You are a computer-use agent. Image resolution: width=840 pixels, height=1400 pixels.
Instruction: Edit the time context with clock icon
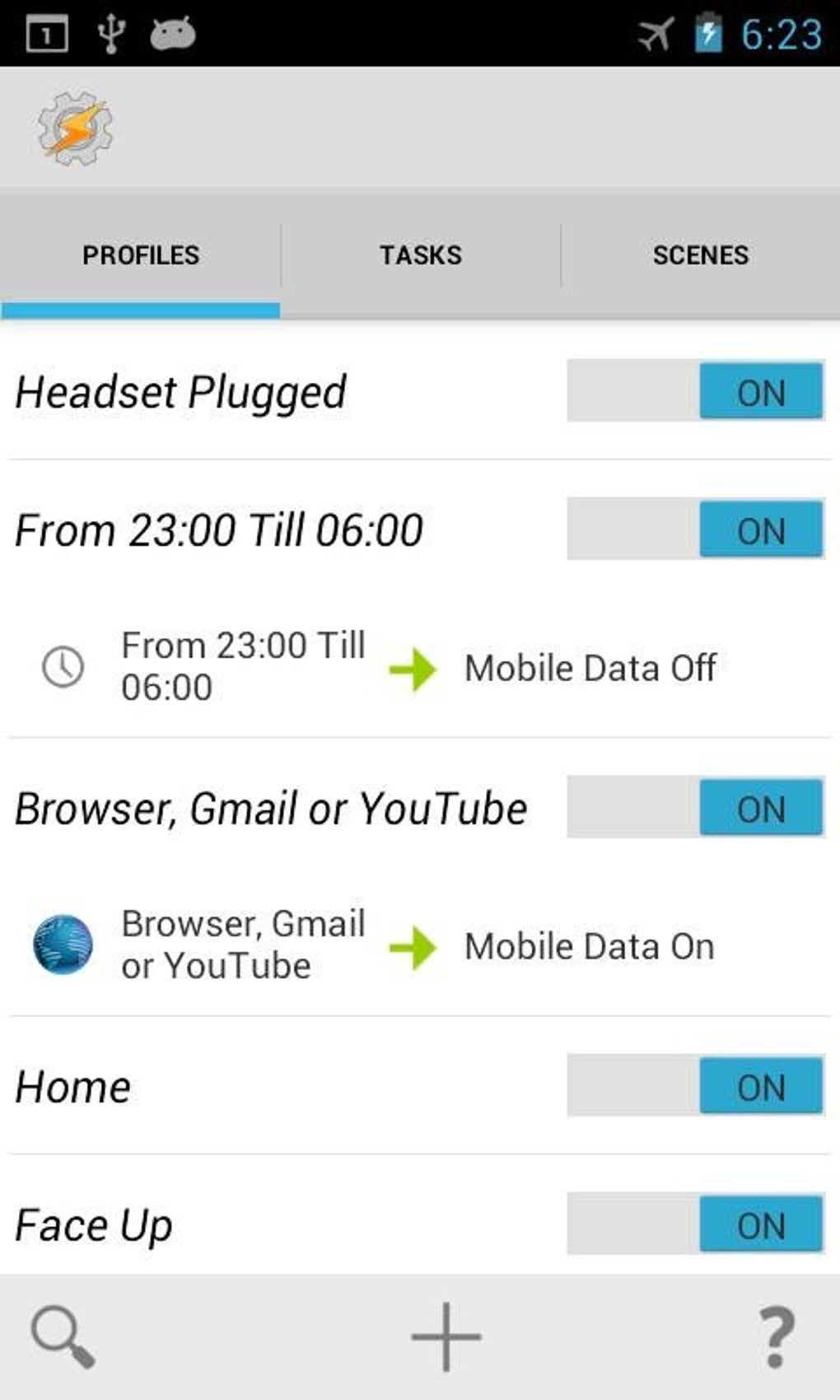(63, 667)
